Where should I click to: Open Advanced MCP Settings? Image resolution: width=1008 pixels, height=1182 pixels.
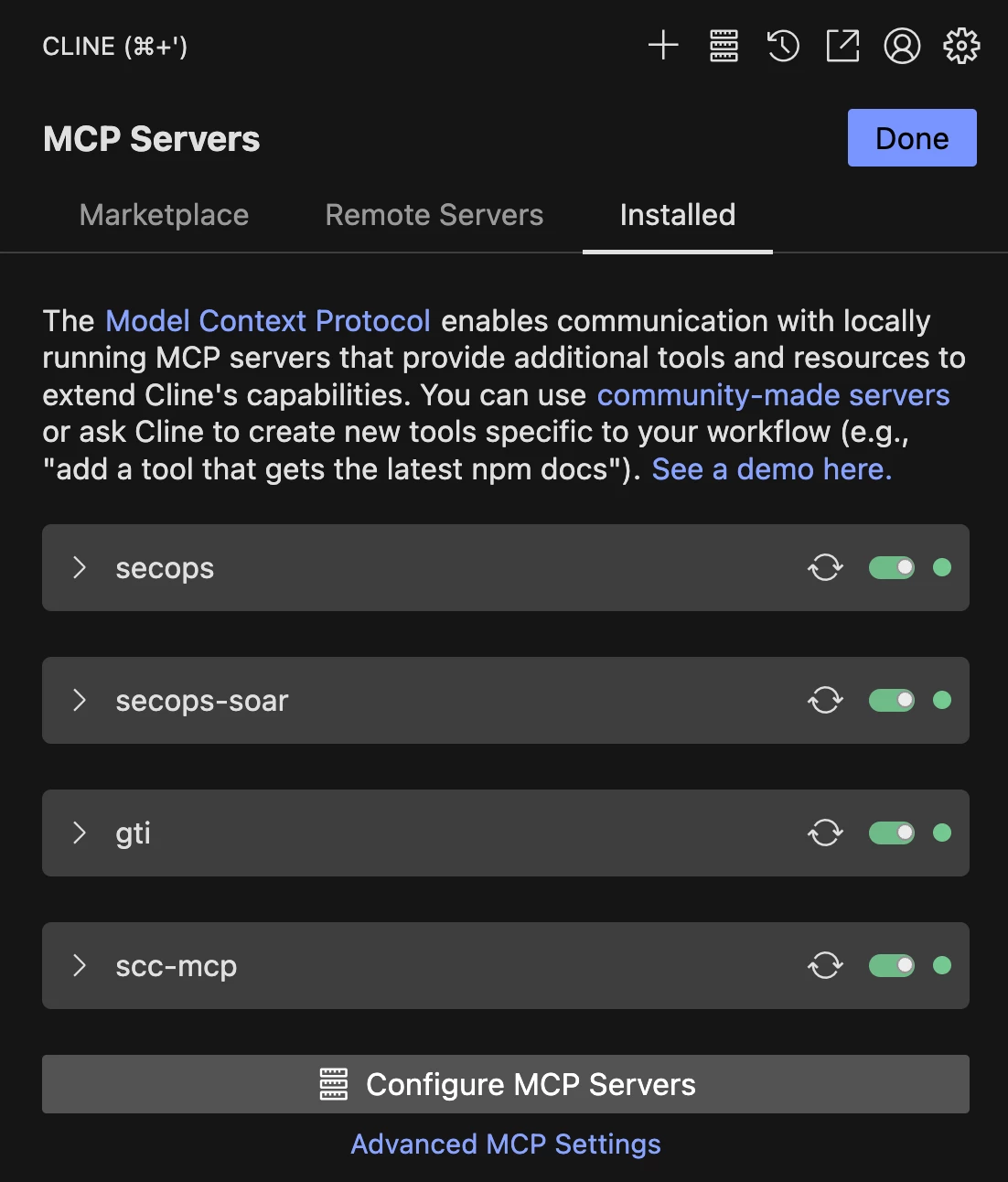(506, 1144)
